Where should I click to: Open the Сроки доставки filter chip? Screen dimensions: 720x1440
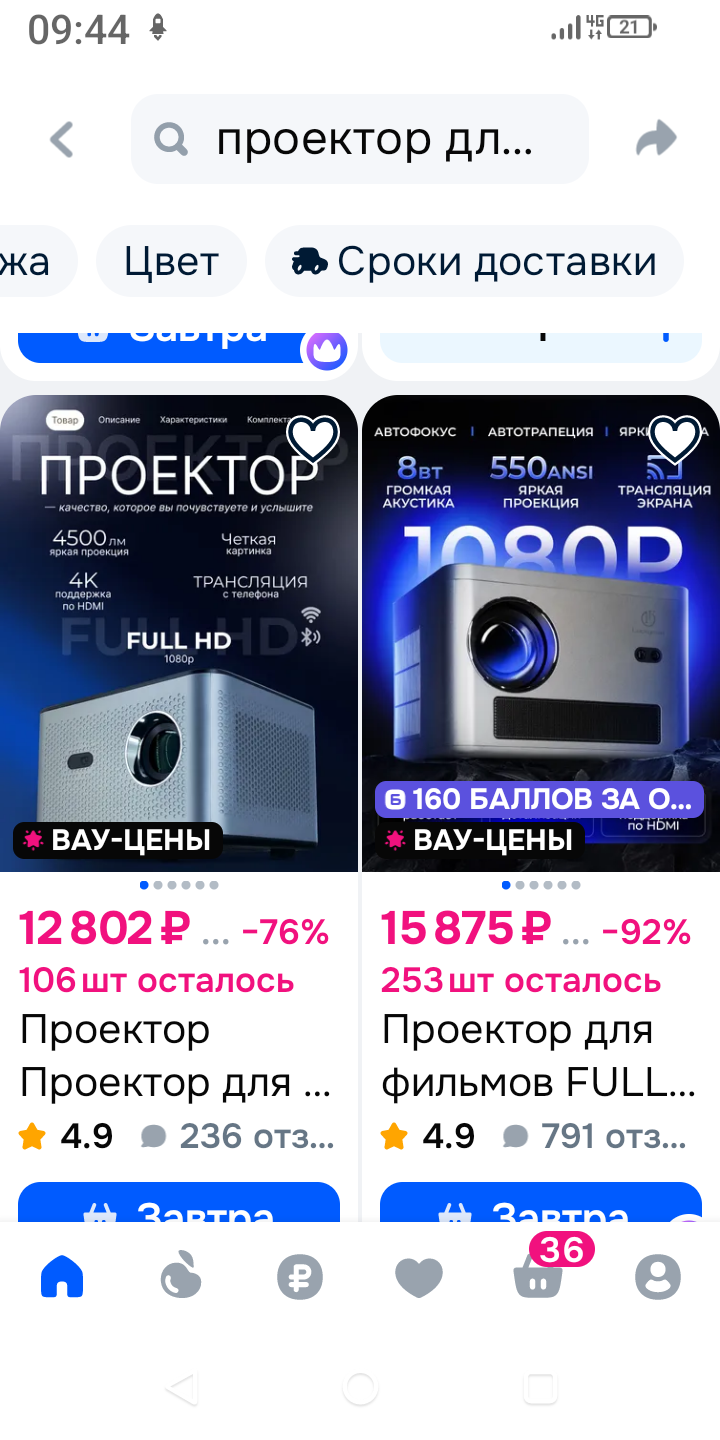pos(475,262)
